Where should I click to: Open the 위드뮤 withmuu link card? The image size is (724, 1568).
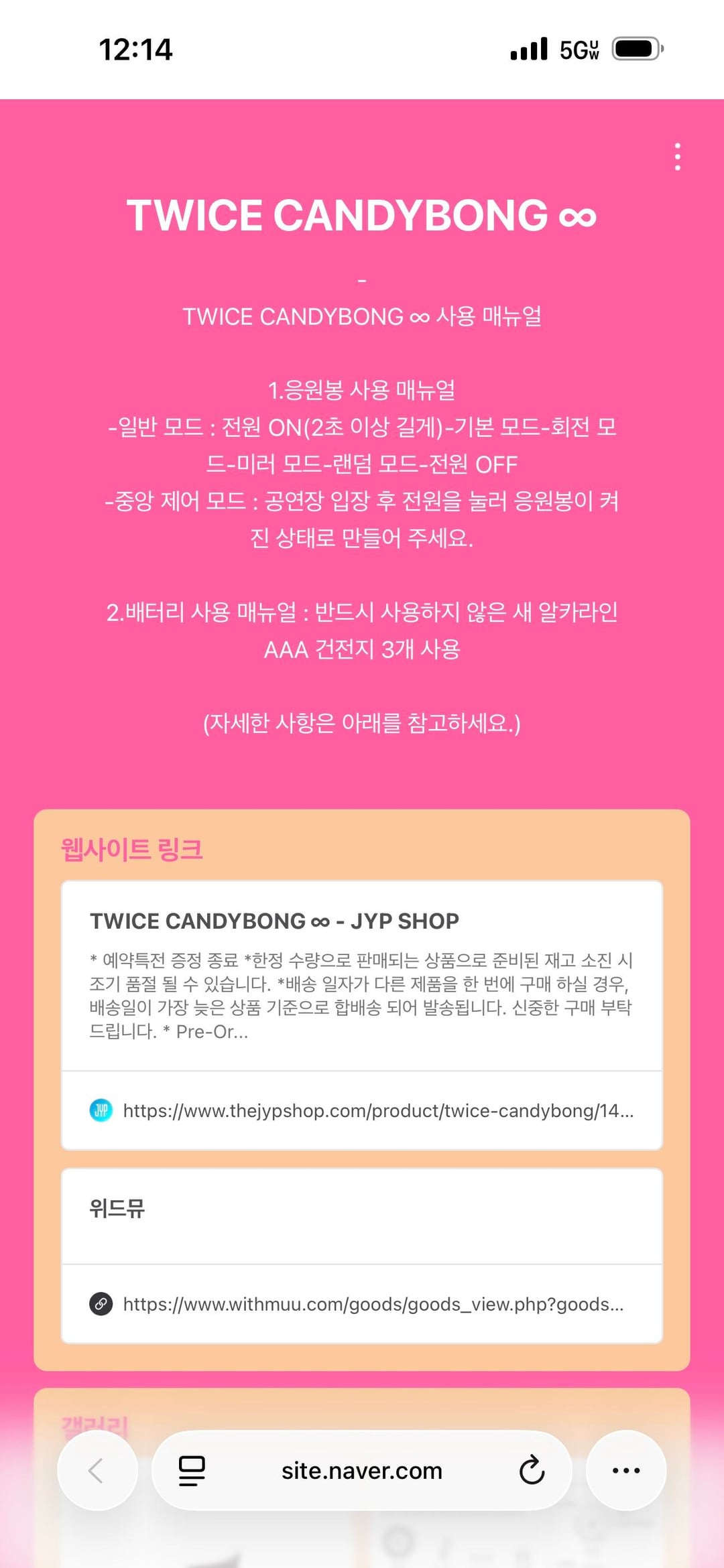coord(362,1255)
